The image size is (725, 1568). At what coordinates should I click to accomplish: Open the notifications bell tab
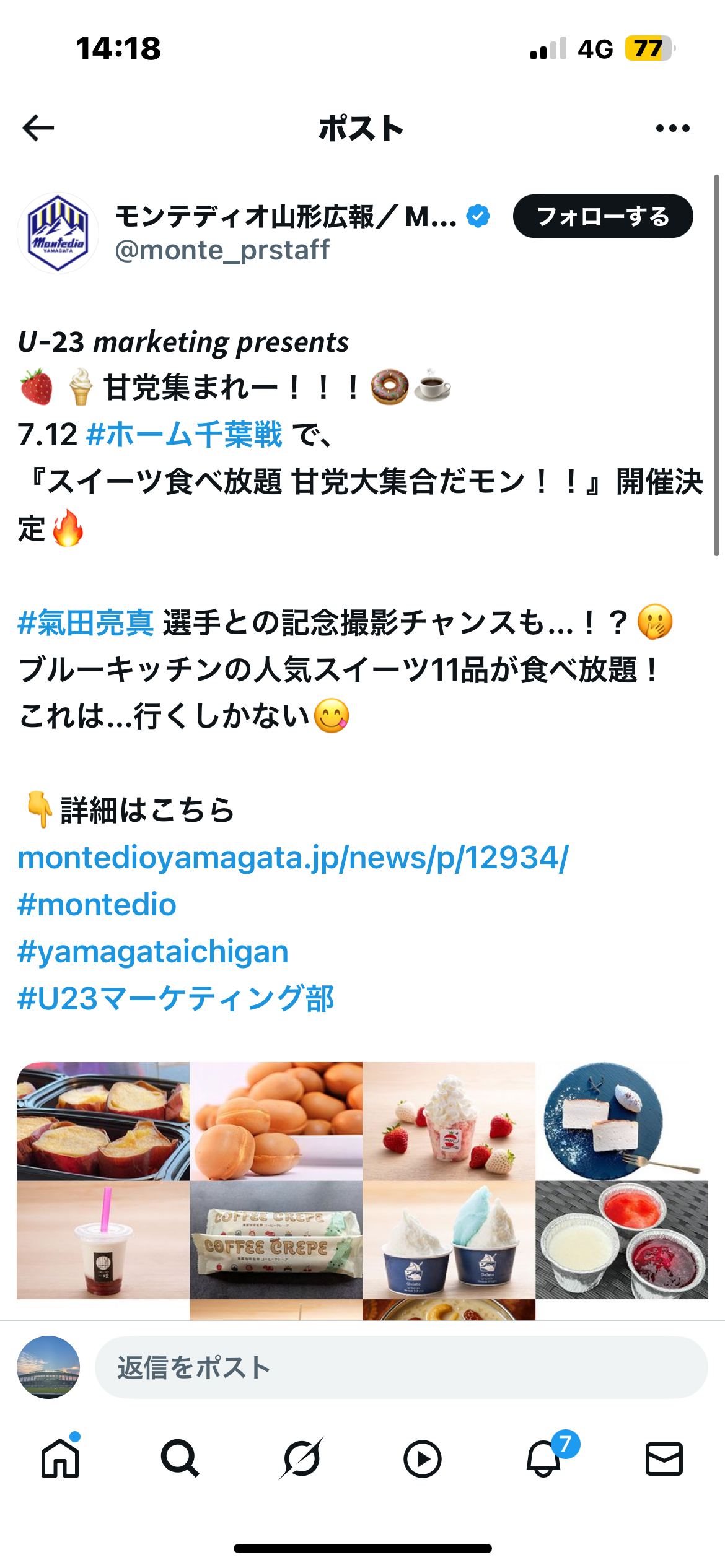pyautogui.click(x=544, y=1459)
